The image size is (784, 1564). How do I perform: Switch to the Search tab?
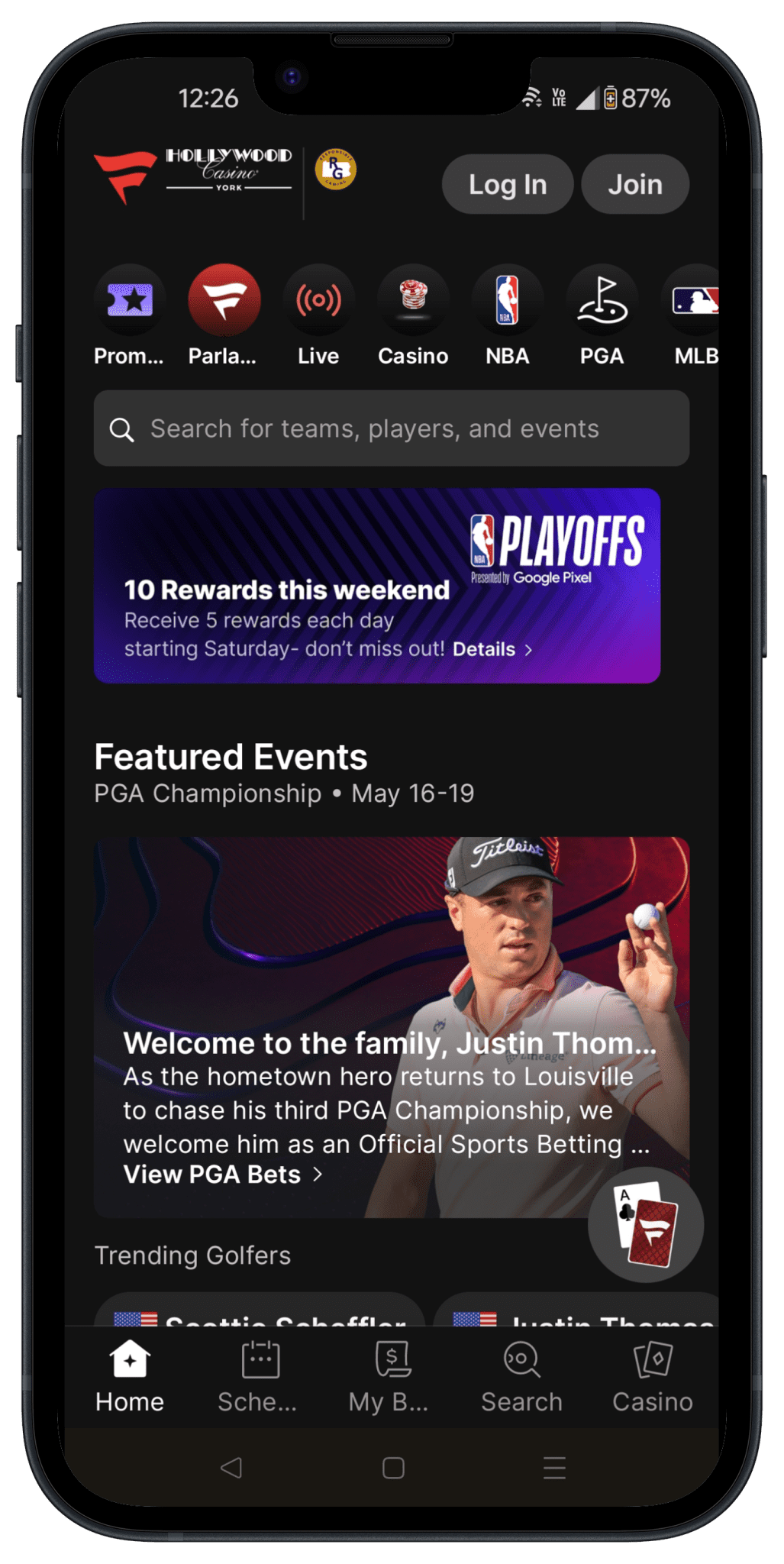pos(521,1378)
